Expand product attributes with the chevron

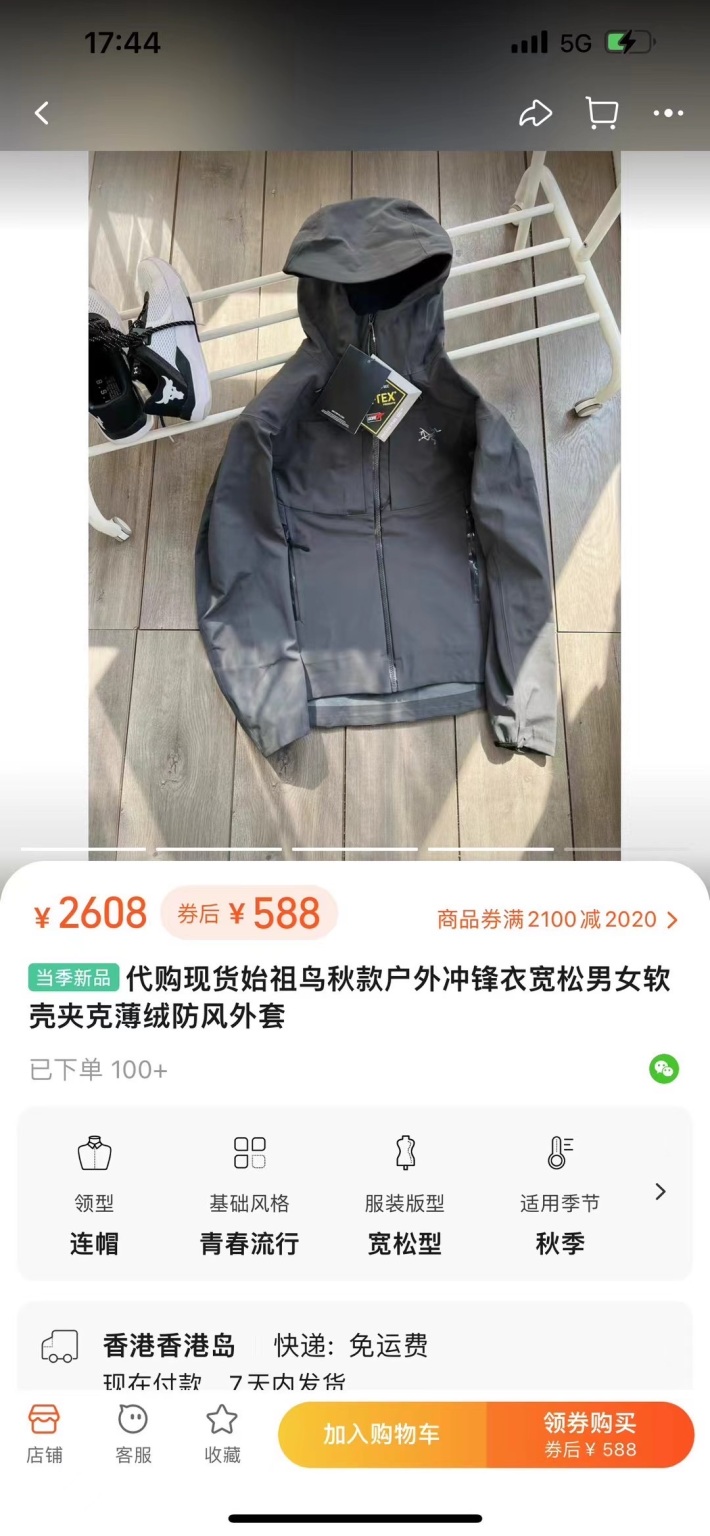tap(660, 1191)
